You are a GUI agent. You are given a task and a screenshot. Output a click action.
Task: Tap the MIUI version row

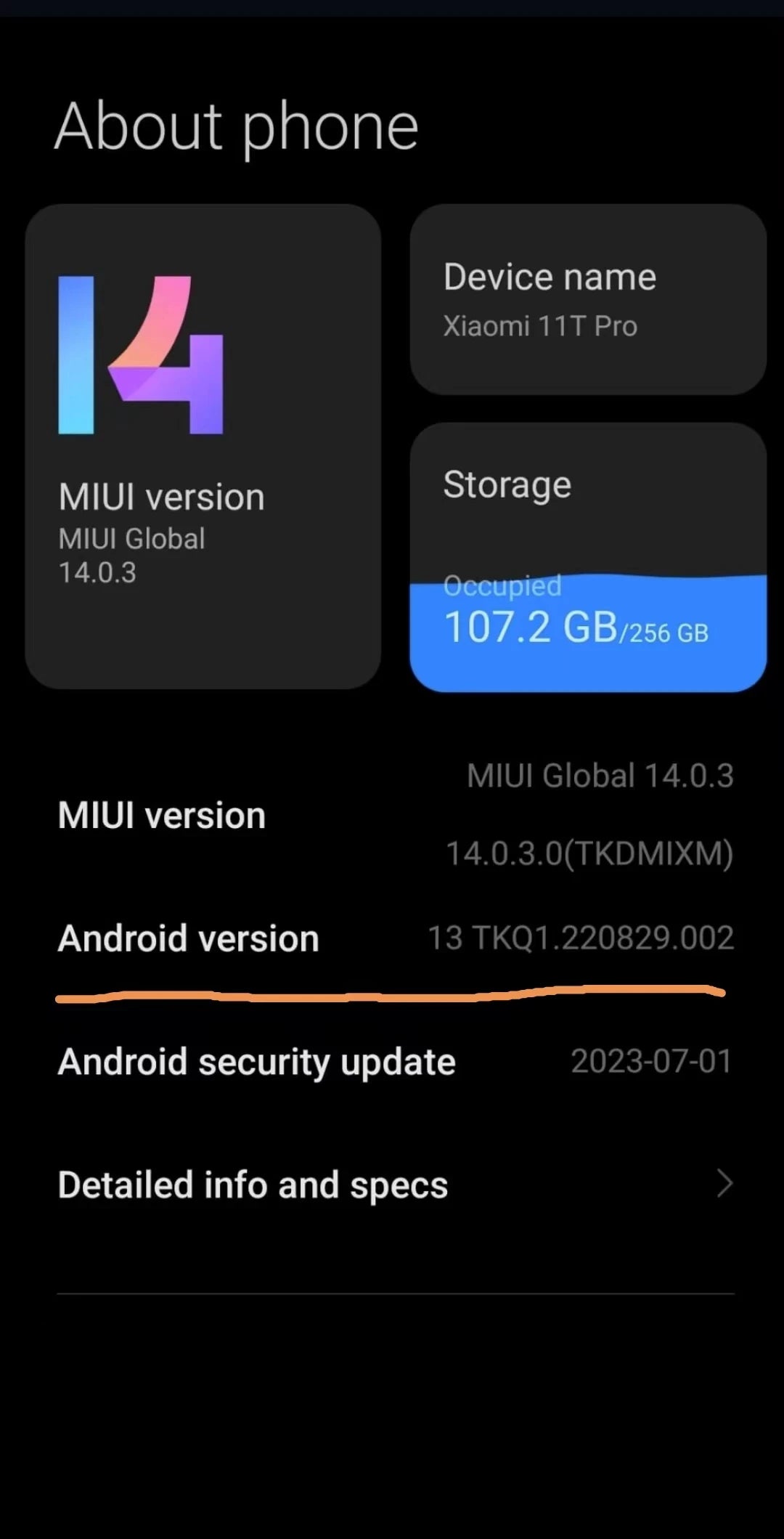tap(396, 815)
